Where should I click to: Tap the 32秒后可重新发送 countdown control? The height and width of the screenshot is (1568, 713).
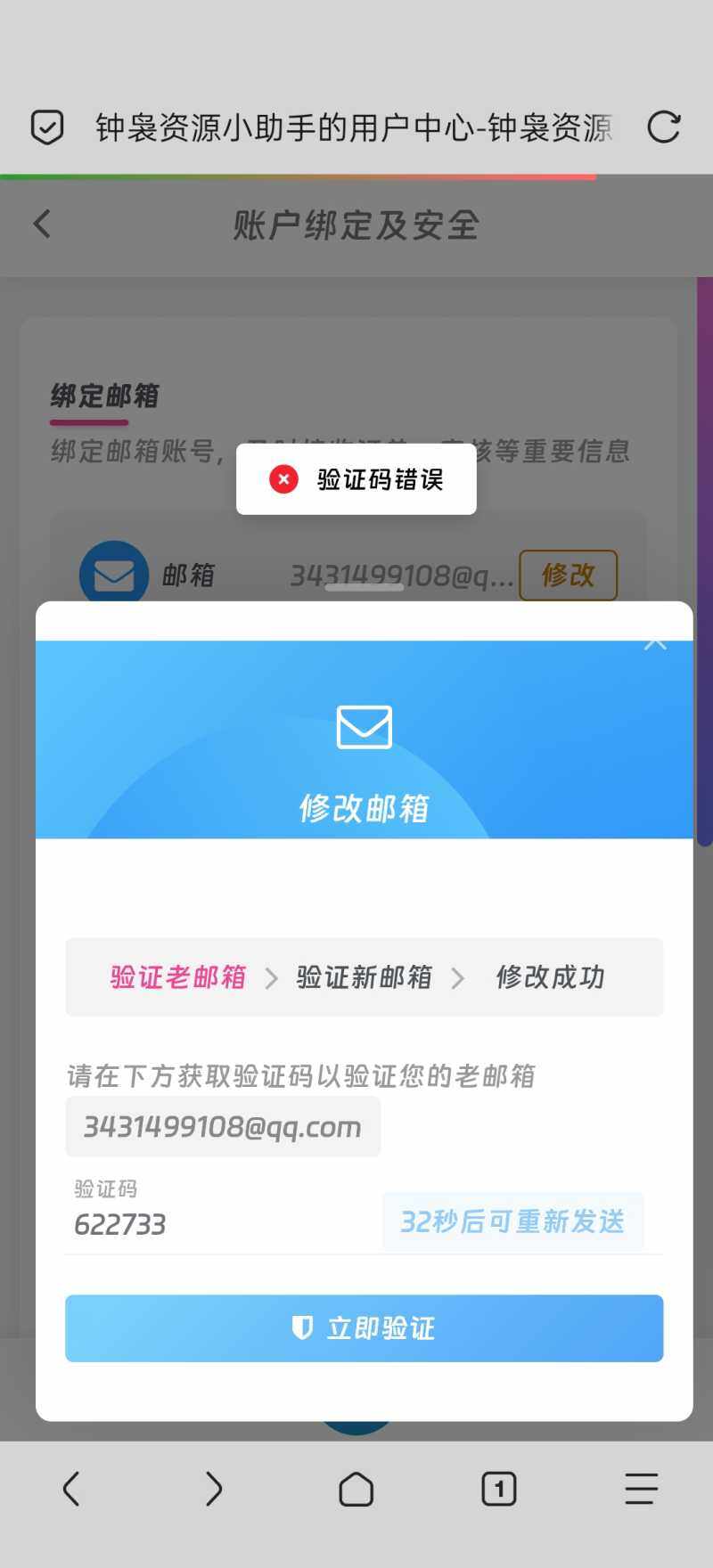(512, 1221)
